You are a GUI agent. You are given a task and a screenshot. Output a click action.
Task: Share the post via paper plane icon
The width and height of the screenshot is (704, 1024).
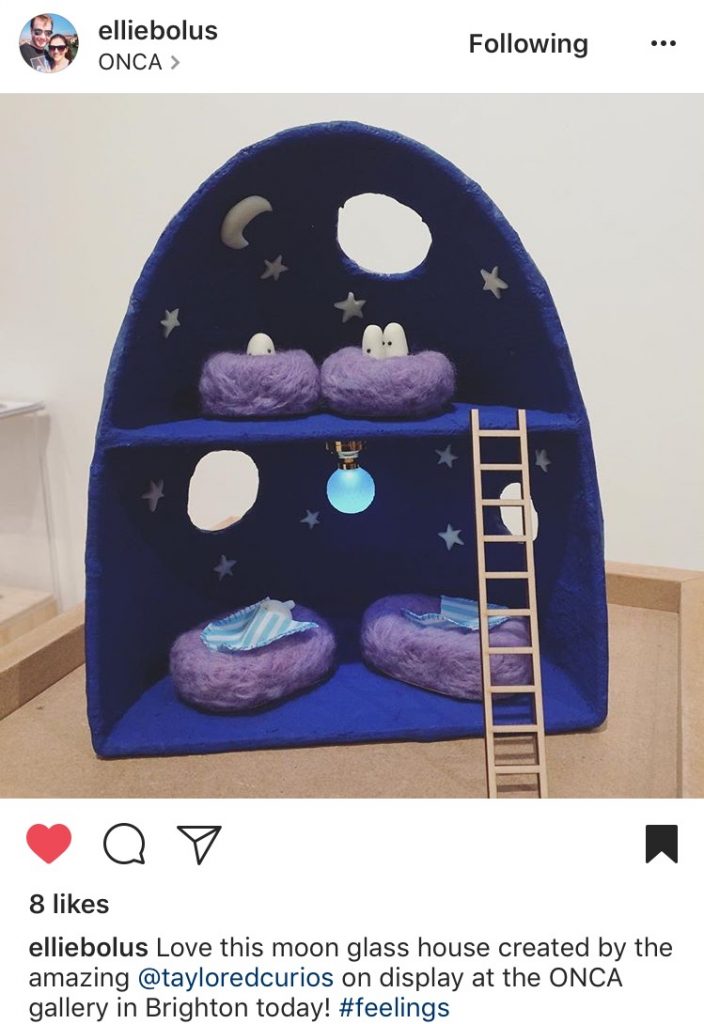point(198,844)
